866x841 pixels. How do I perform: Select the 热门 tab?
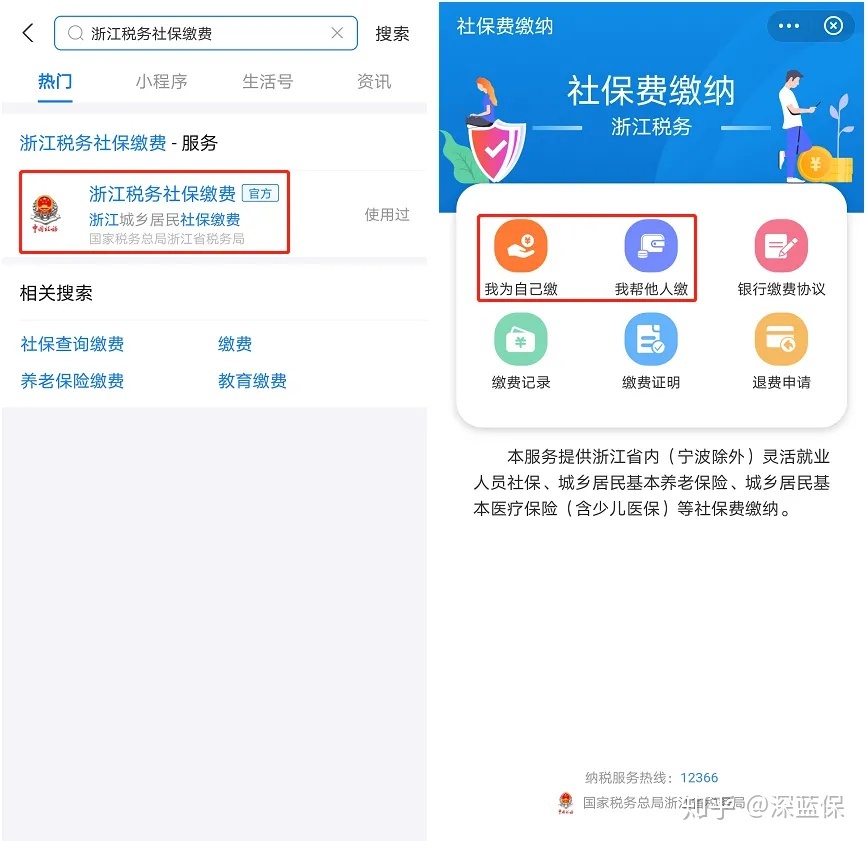(x=55, y=82)
